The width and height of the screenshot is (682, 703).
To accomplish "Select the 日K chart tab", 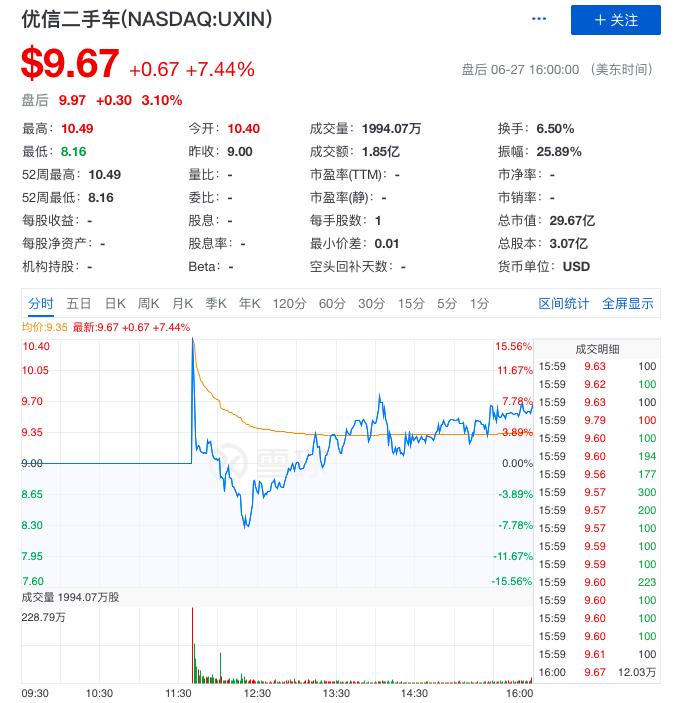I will pyautogui.click(x=115, y=303).
